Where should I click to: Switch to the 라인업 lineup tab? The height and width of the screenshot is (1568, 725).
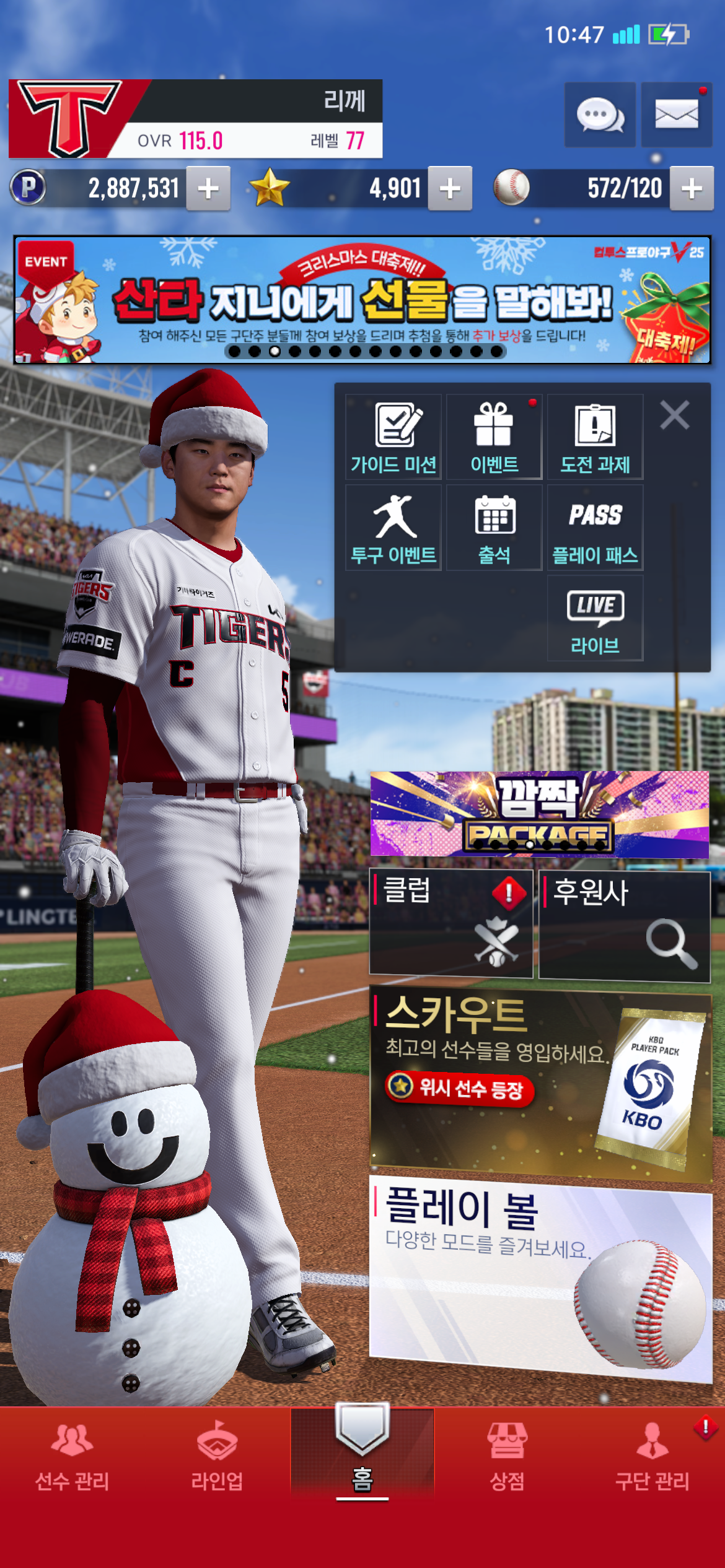217,1455
